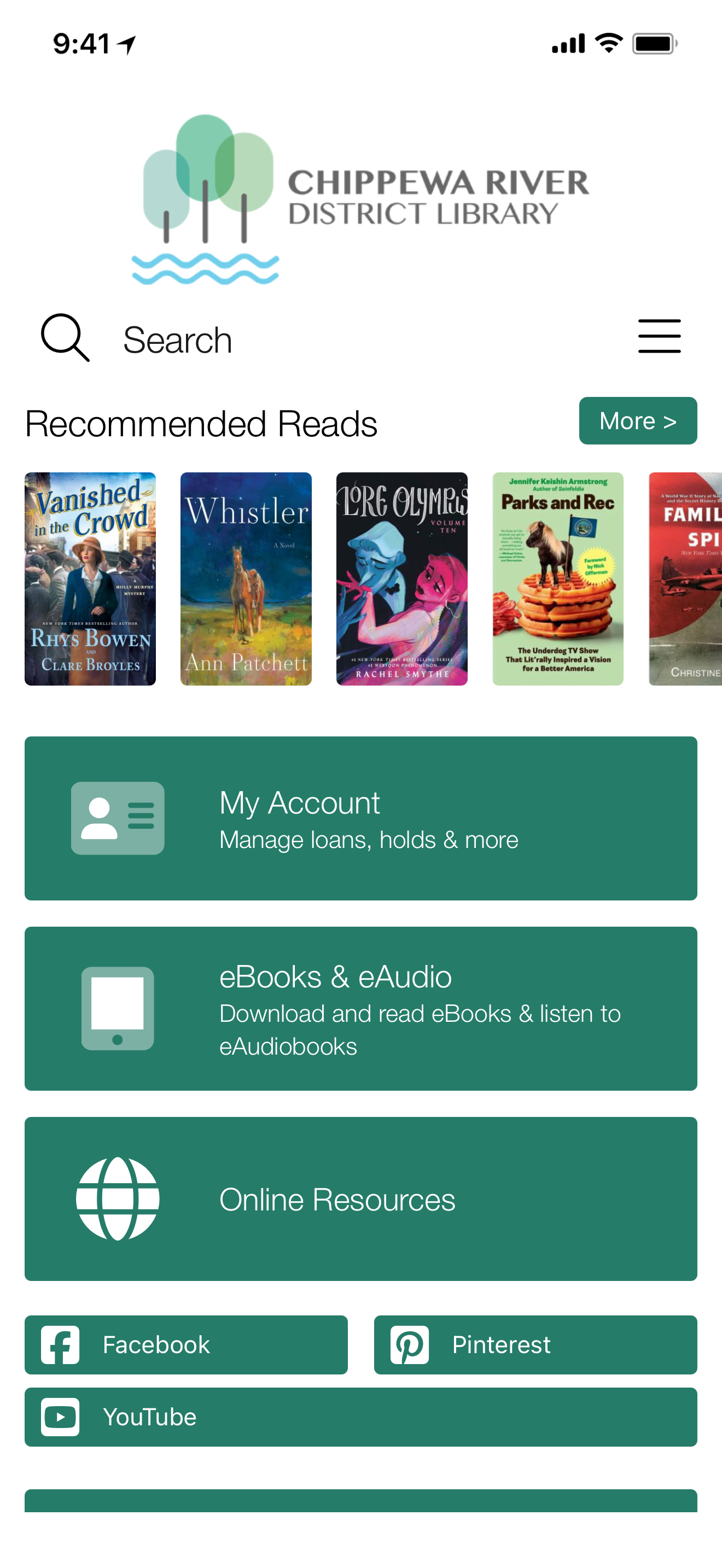Open Online Resources
Viewport: 722px width, 1568px height.
point(360,1198)
